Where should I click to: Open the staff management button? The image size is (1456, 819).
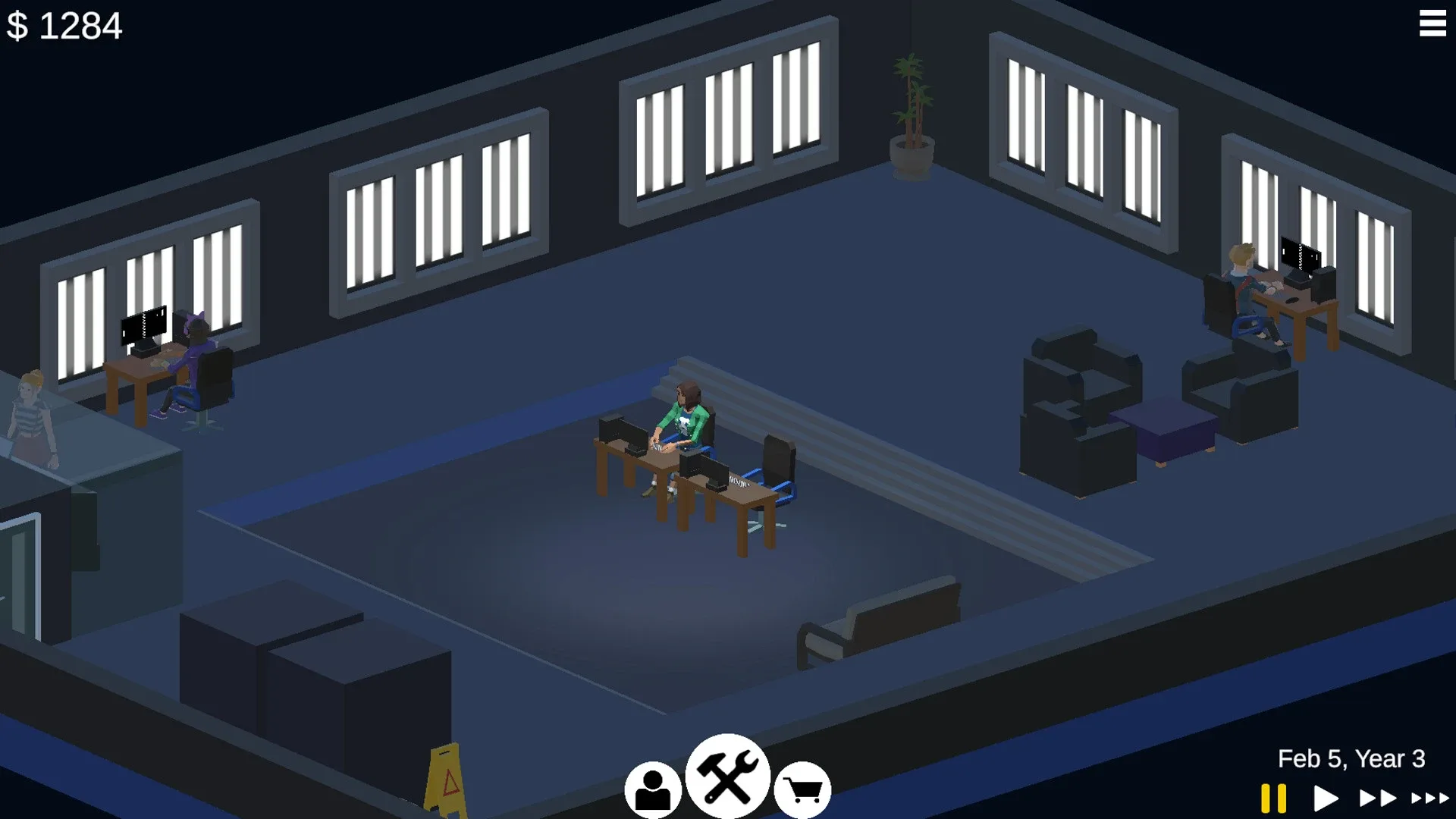click(x=653, y=789)
